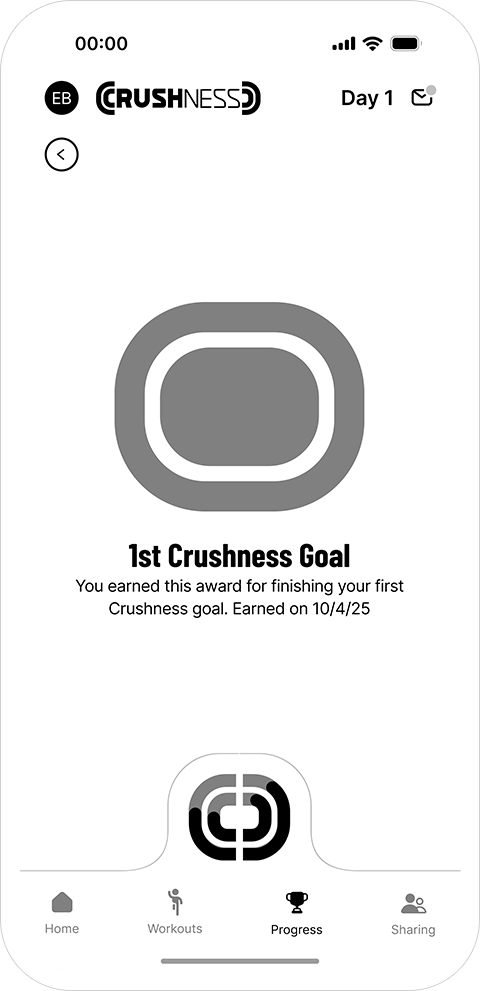
Task: Open the EB profile avatar
Action: pyautogui.click(x=61, y=98)
